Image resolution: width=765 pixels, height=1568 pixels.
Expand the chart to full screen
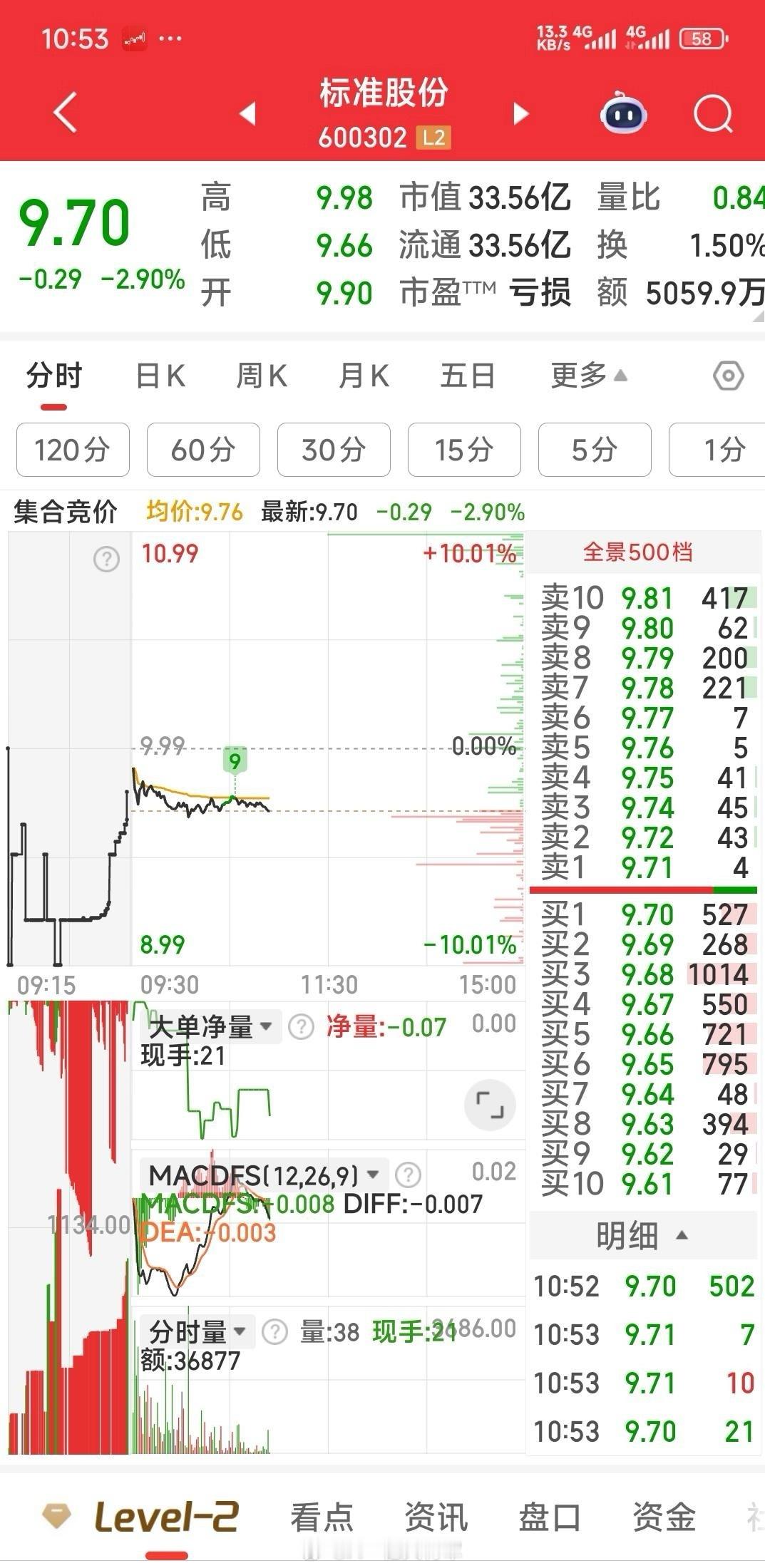pyautogui.click(x=490, y=1105)
